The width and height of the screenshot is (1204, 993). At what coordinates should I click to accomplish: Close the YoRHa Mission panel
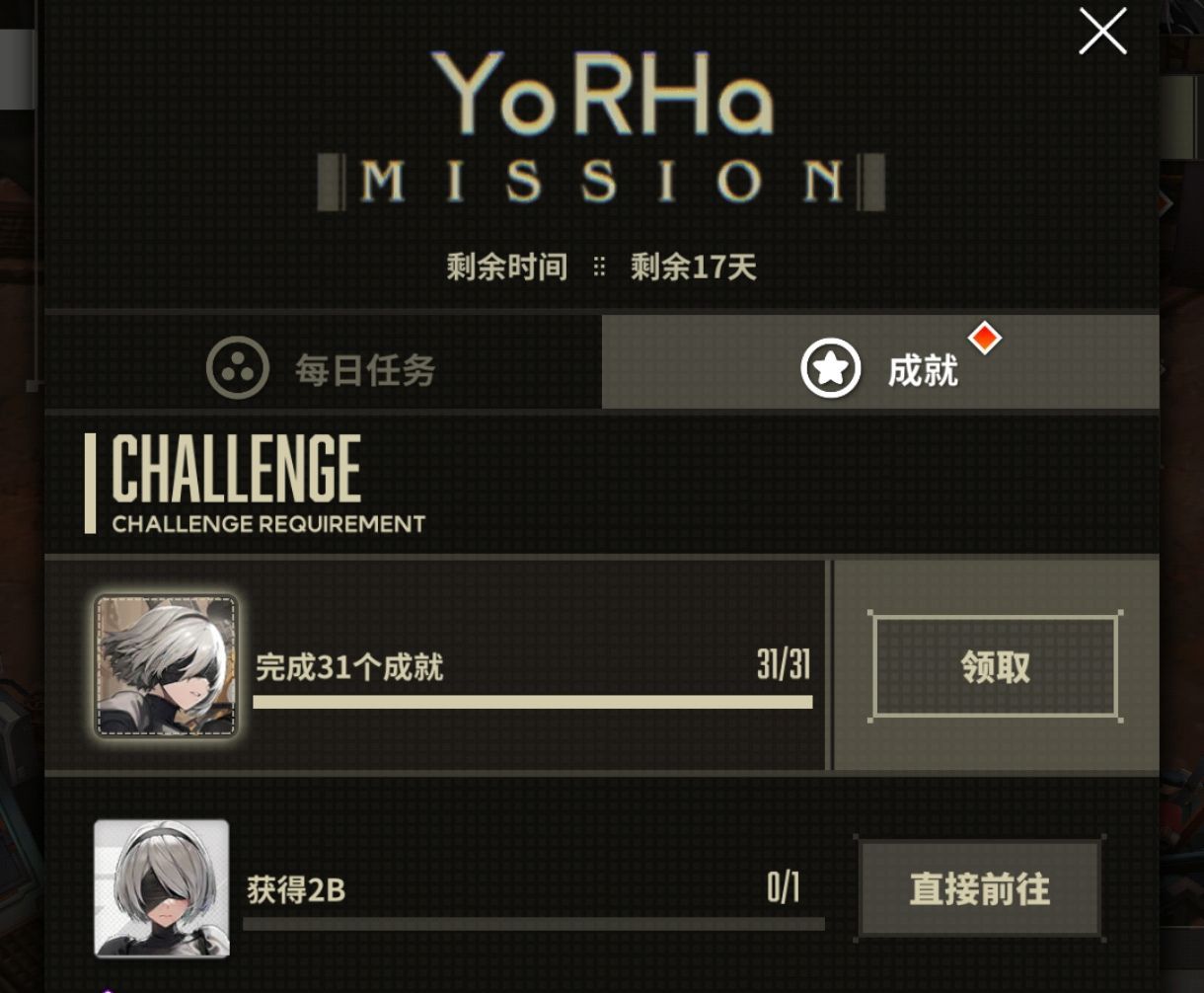pos(1102,32)
